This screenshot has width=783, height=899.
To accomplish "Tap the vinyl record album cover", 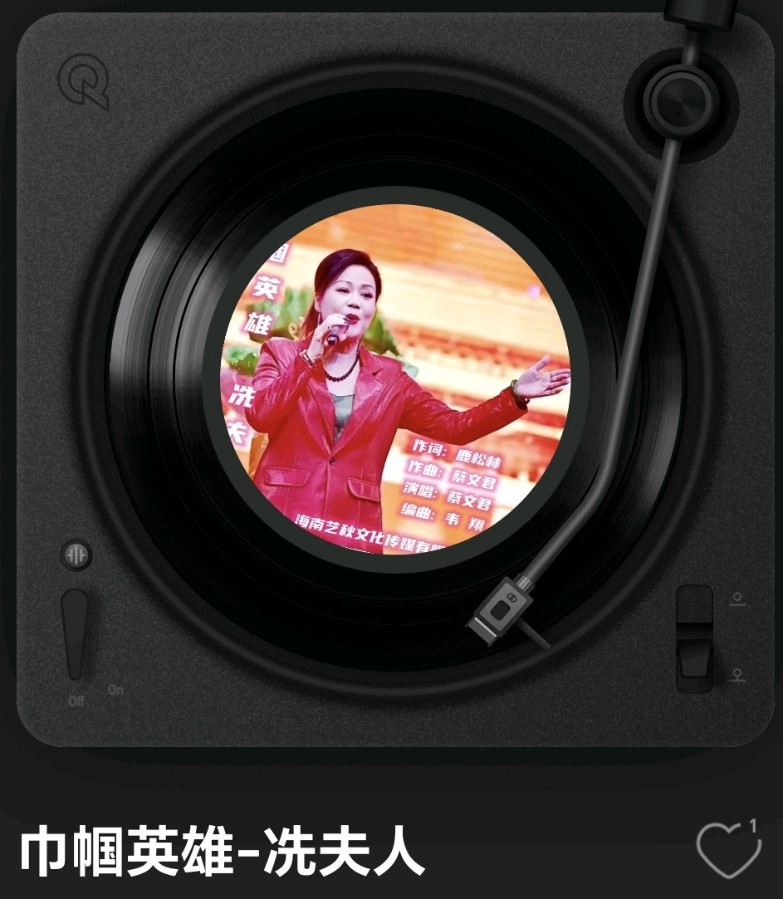I will tap(396, 379).
